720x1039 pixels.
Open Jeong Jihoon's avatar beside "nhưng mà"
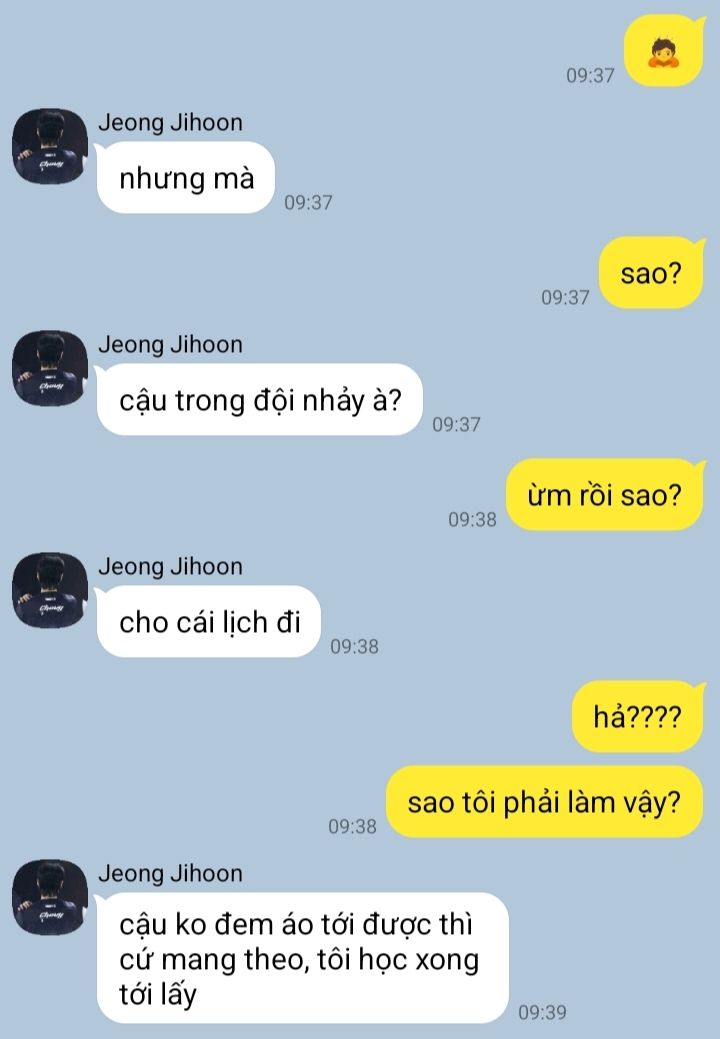pos(50,145)
